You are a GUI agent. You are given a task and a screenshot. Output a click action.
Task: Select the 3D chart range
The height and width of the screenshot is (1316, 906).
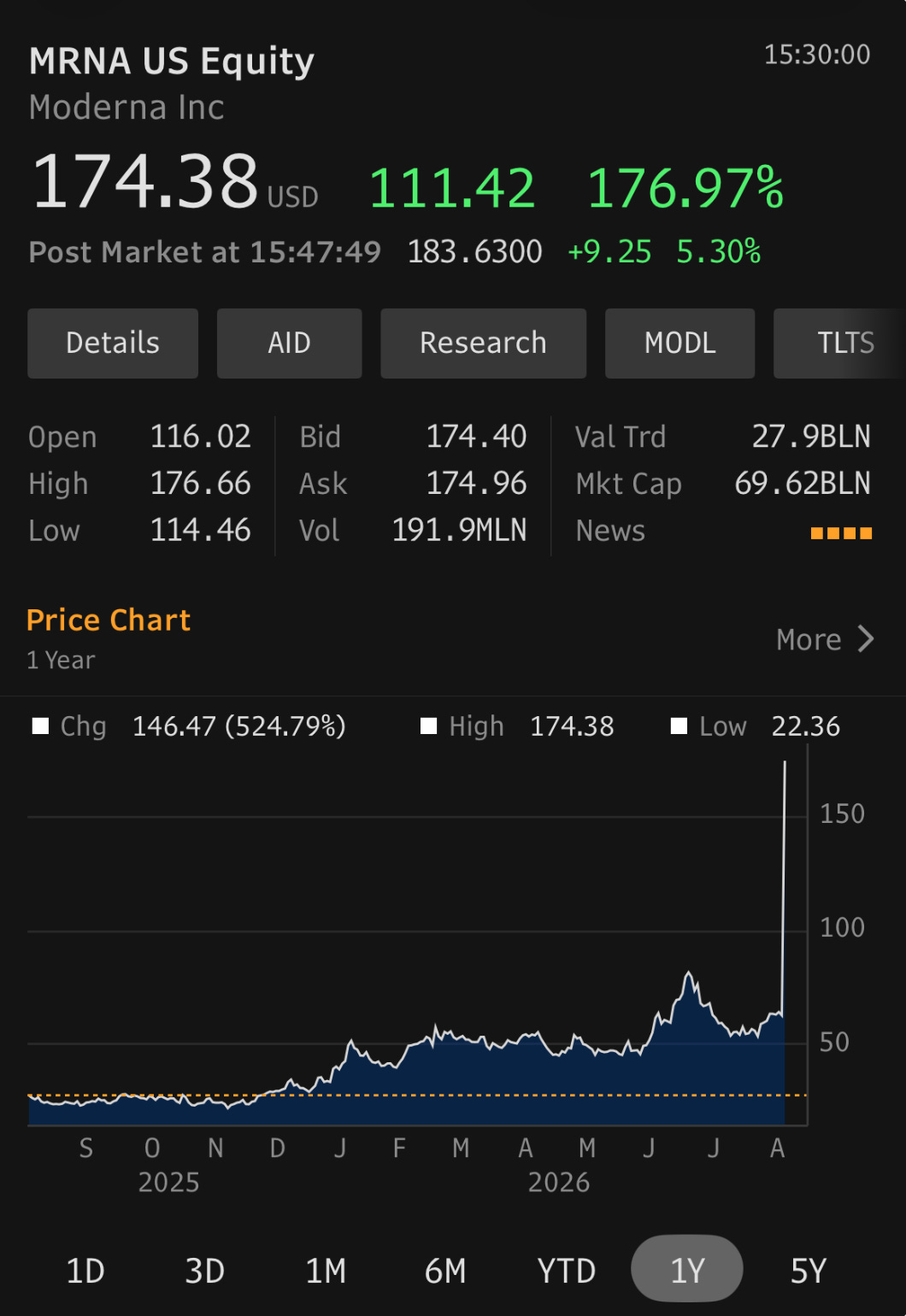205,1271
